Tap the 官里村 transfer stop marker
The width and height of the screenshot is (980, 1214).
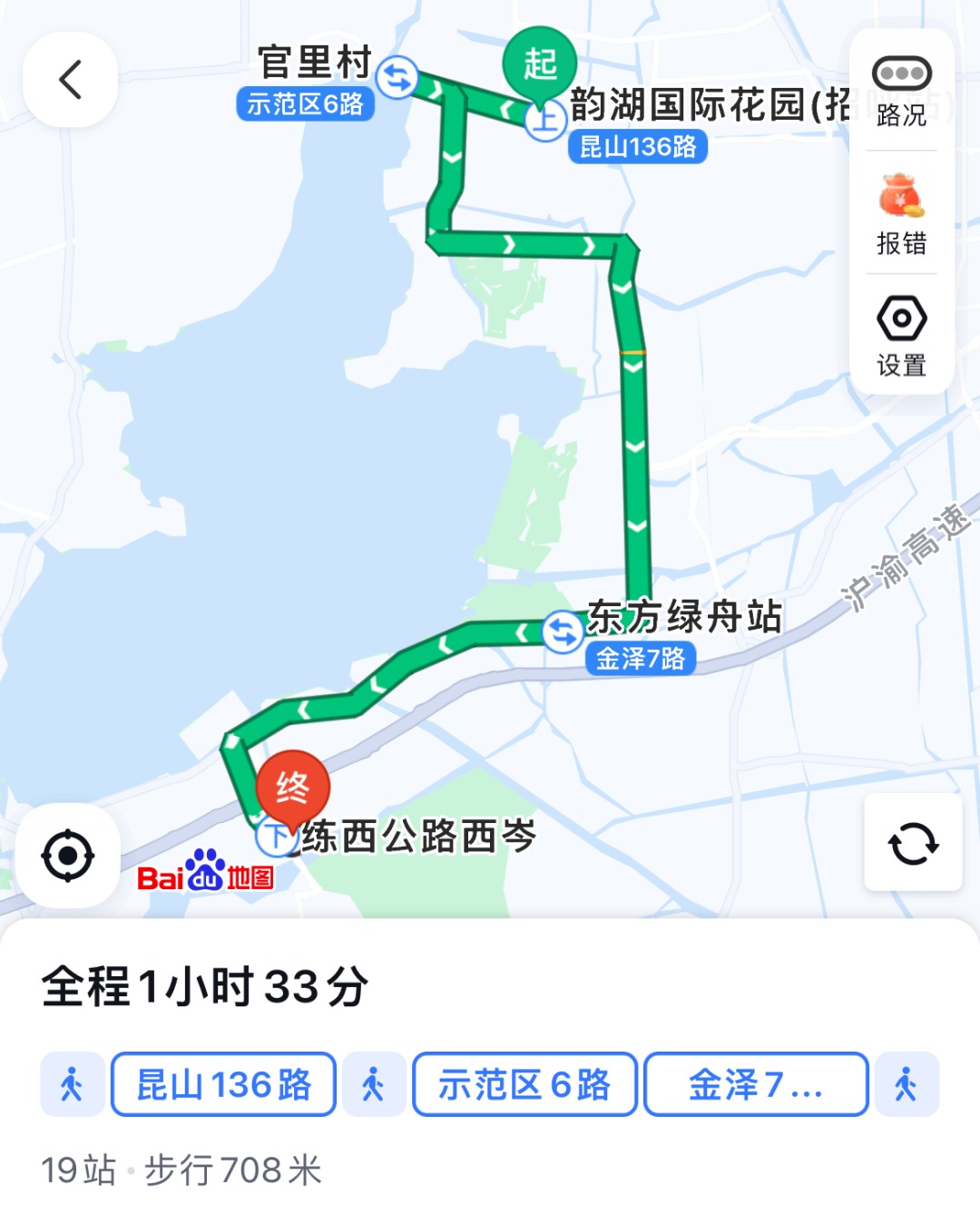coord(397,77)
